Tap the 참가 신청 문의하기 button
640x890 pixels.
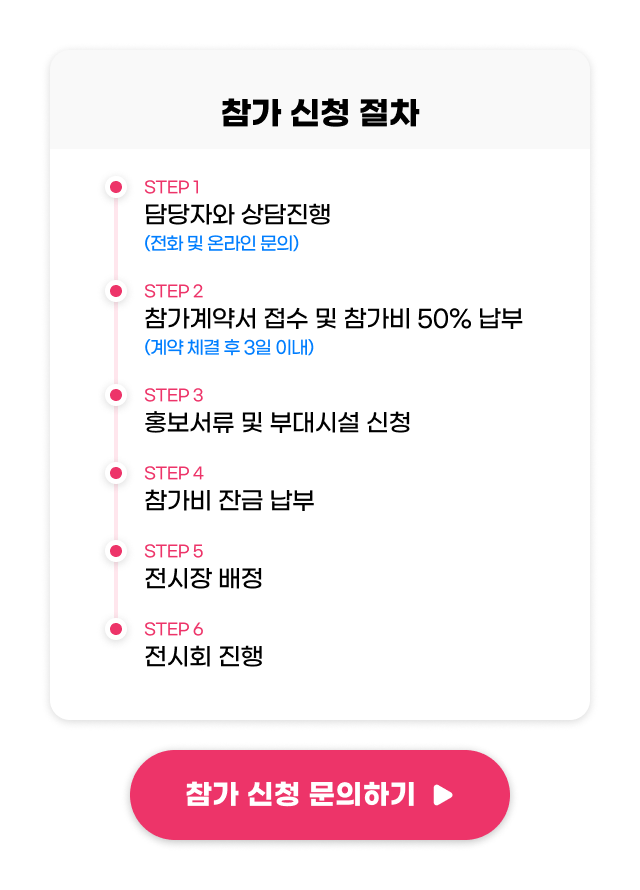point(319,794)
